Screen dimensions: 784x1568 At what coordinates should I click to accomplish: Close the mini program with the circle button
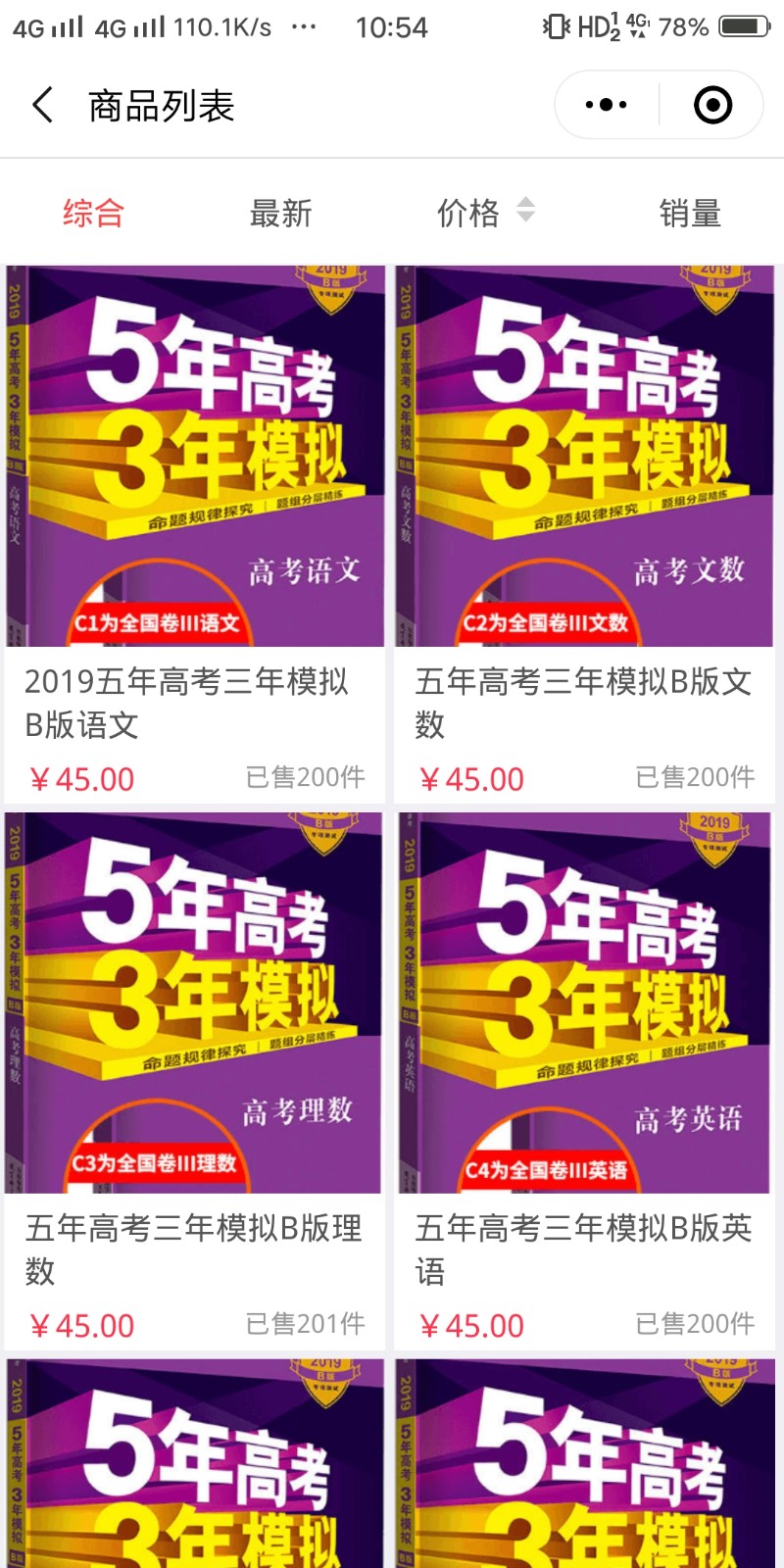712,105
